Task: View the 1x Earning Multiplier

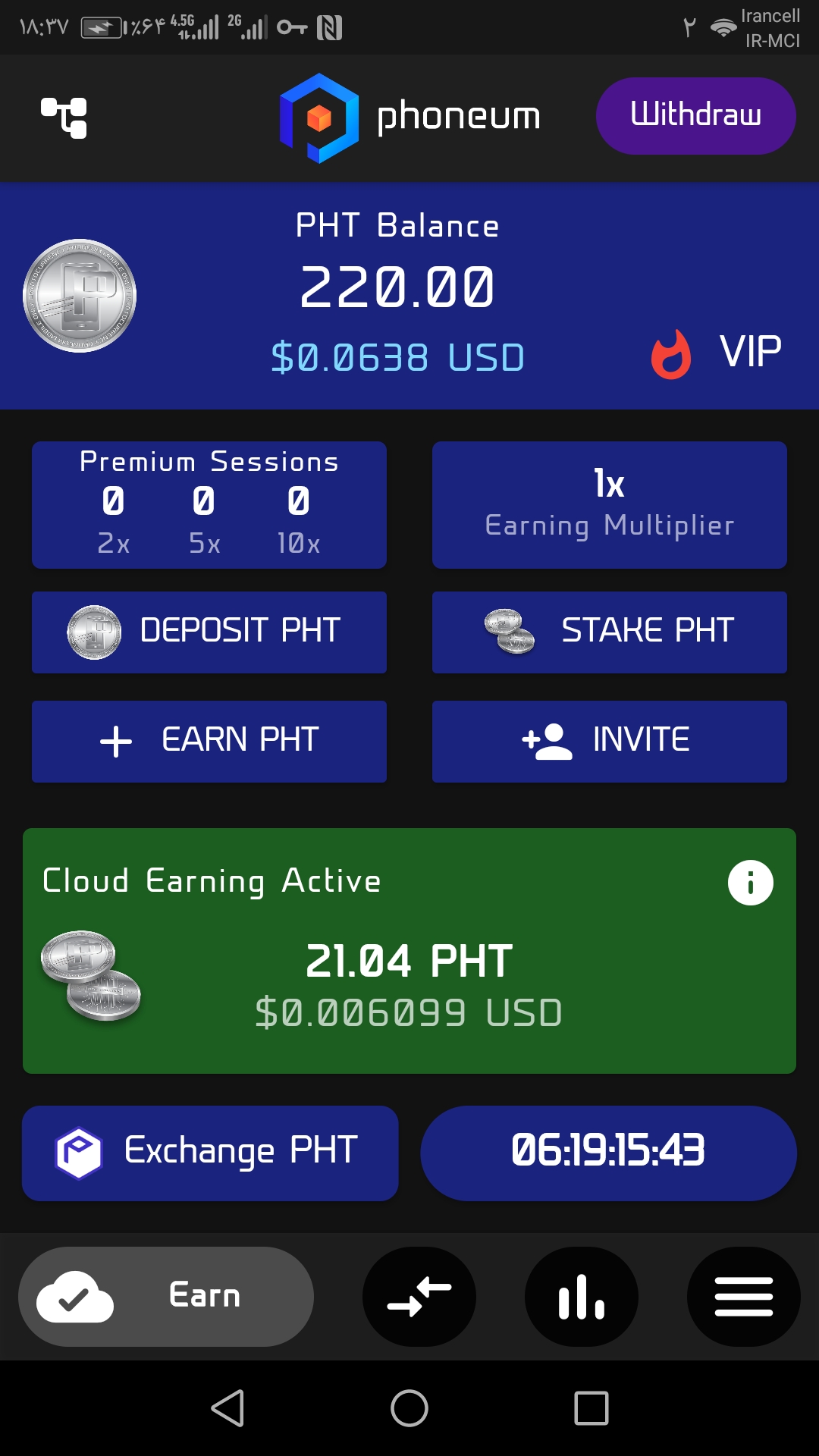Action: click(609, 504)
